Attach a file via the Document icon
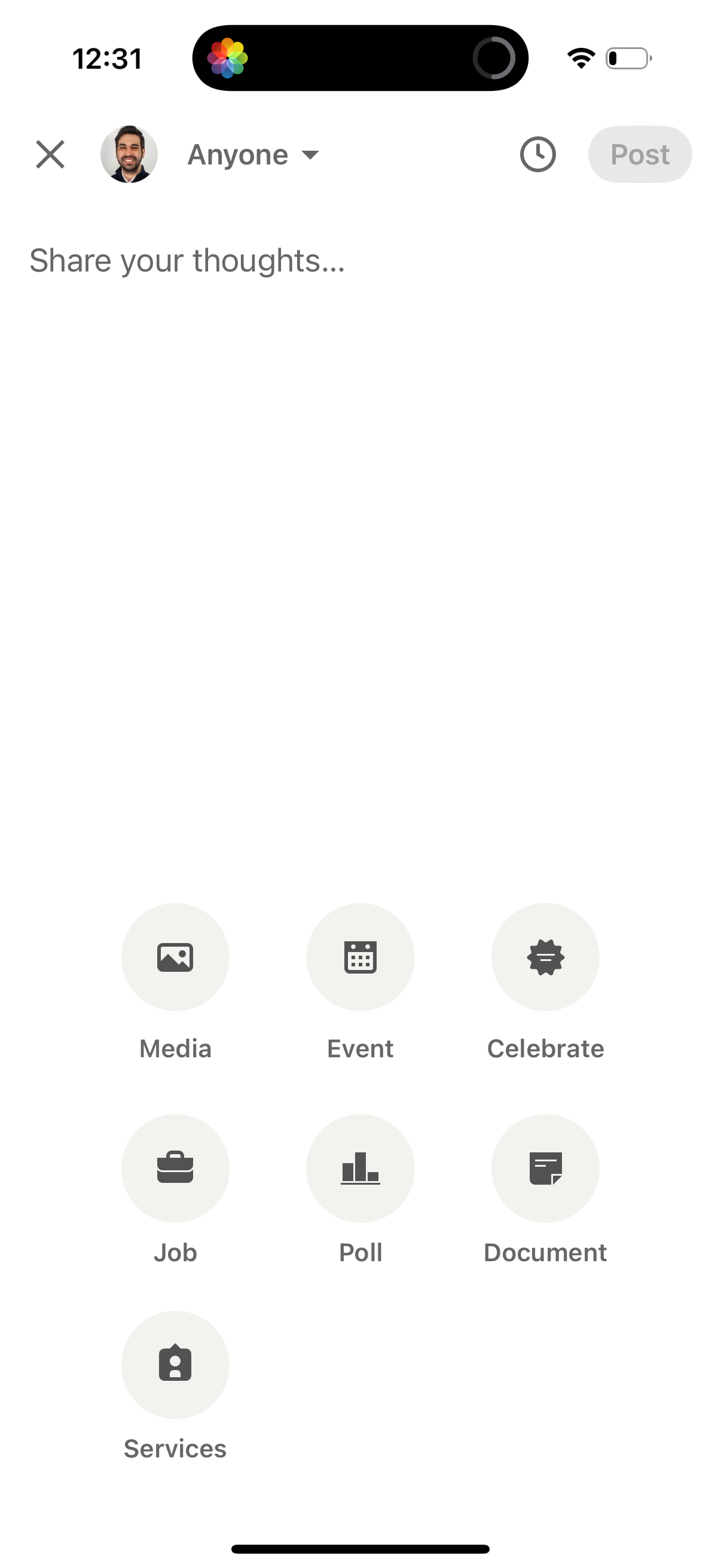 pyautogui.click(x=545, y=1169)
